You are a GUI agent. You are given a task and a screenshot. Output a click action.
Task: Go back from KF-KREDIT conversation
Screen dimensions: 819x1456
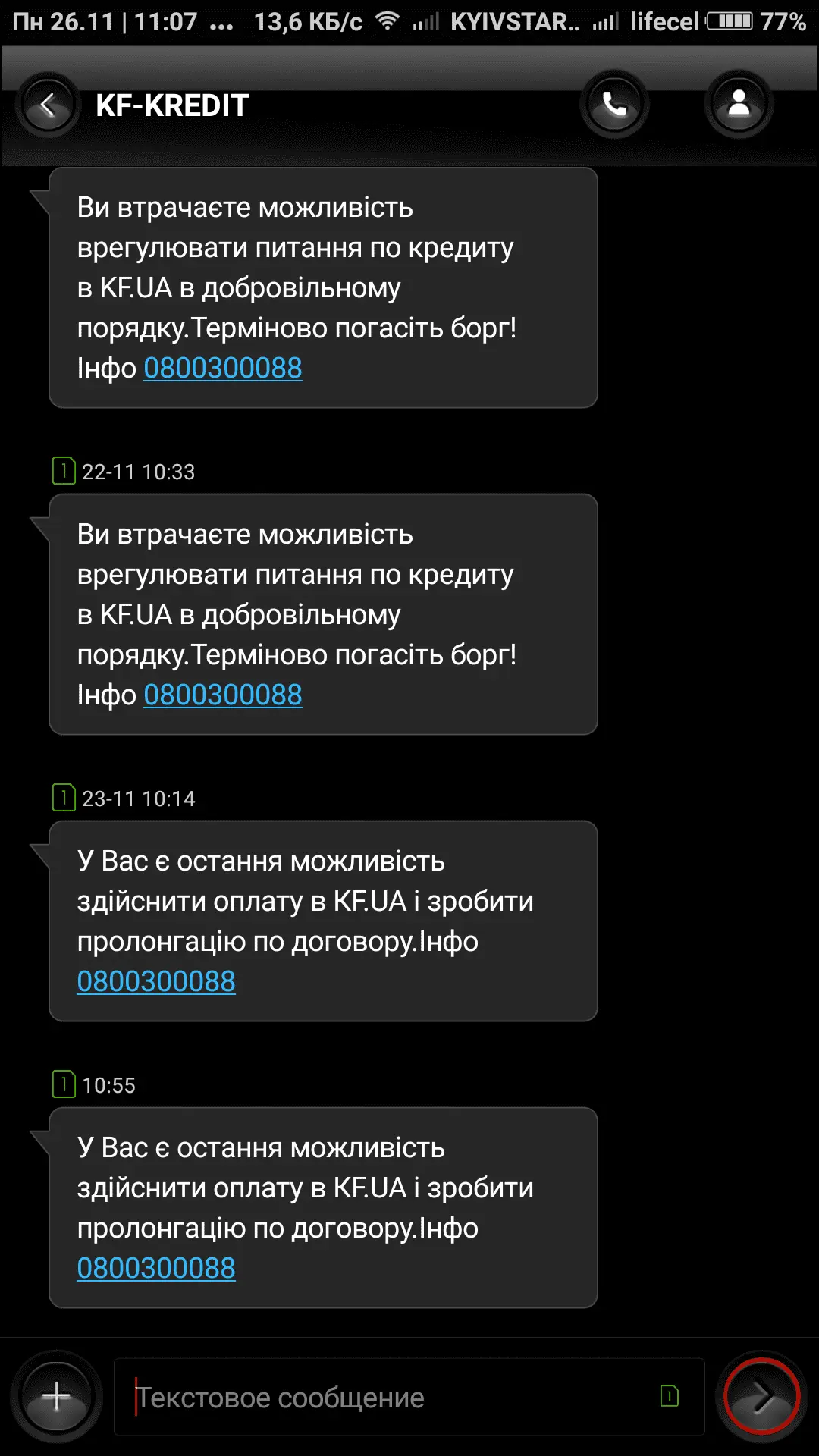click(x=48, y=105)
